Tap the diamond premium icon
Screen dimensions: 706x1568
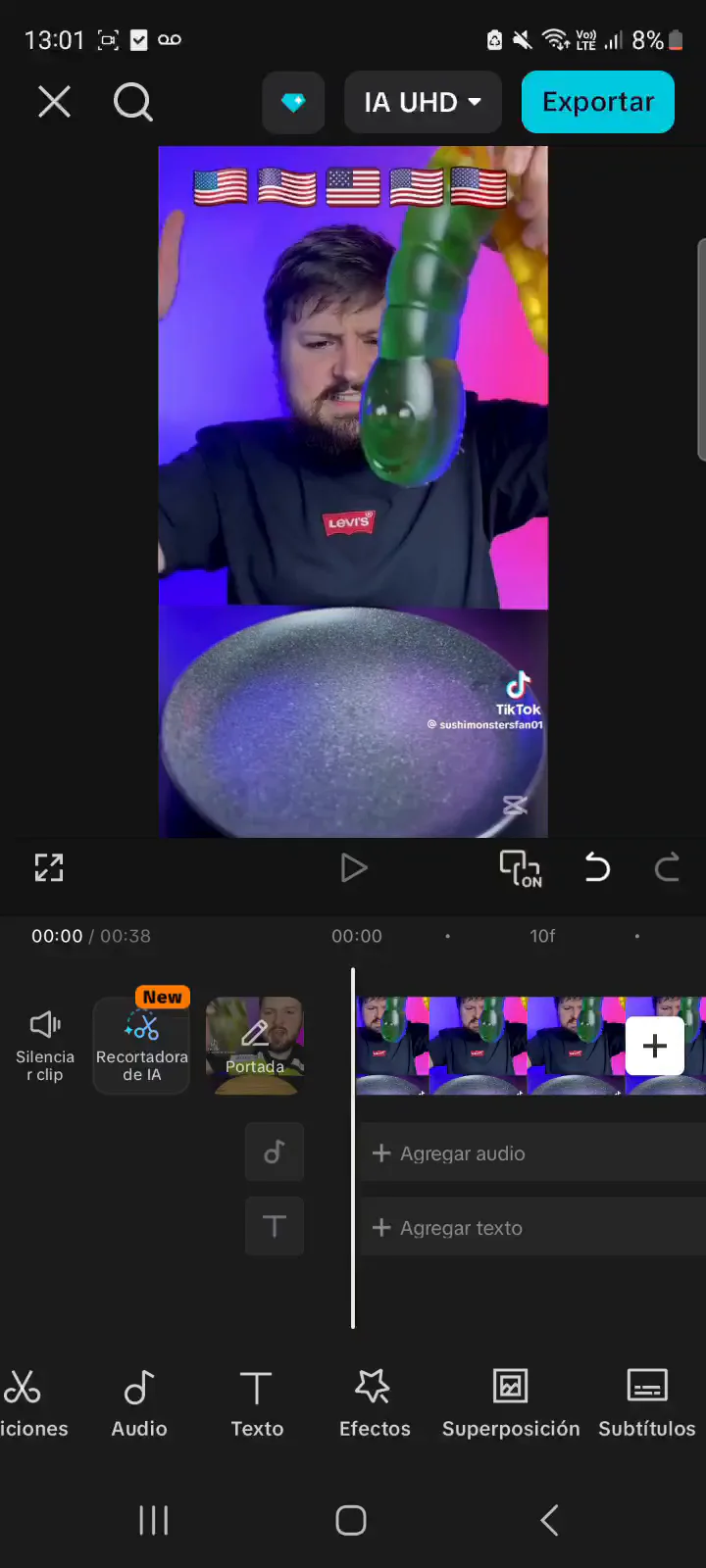point(293,102)
